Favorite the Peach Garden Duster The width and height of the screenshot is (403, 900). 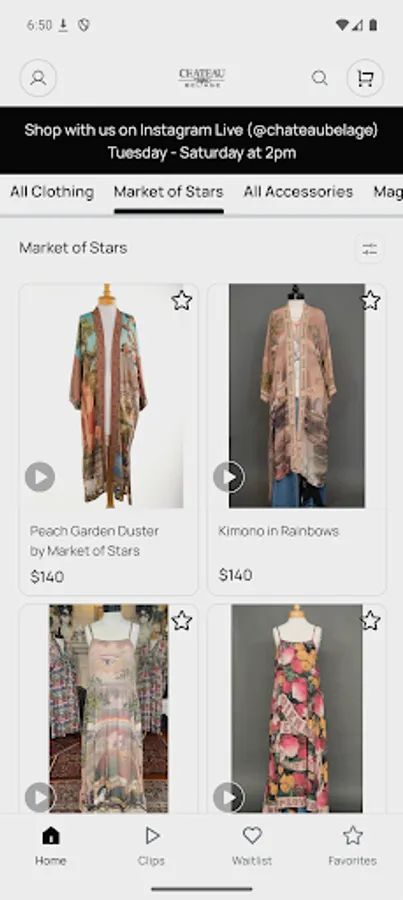point(181,300)
